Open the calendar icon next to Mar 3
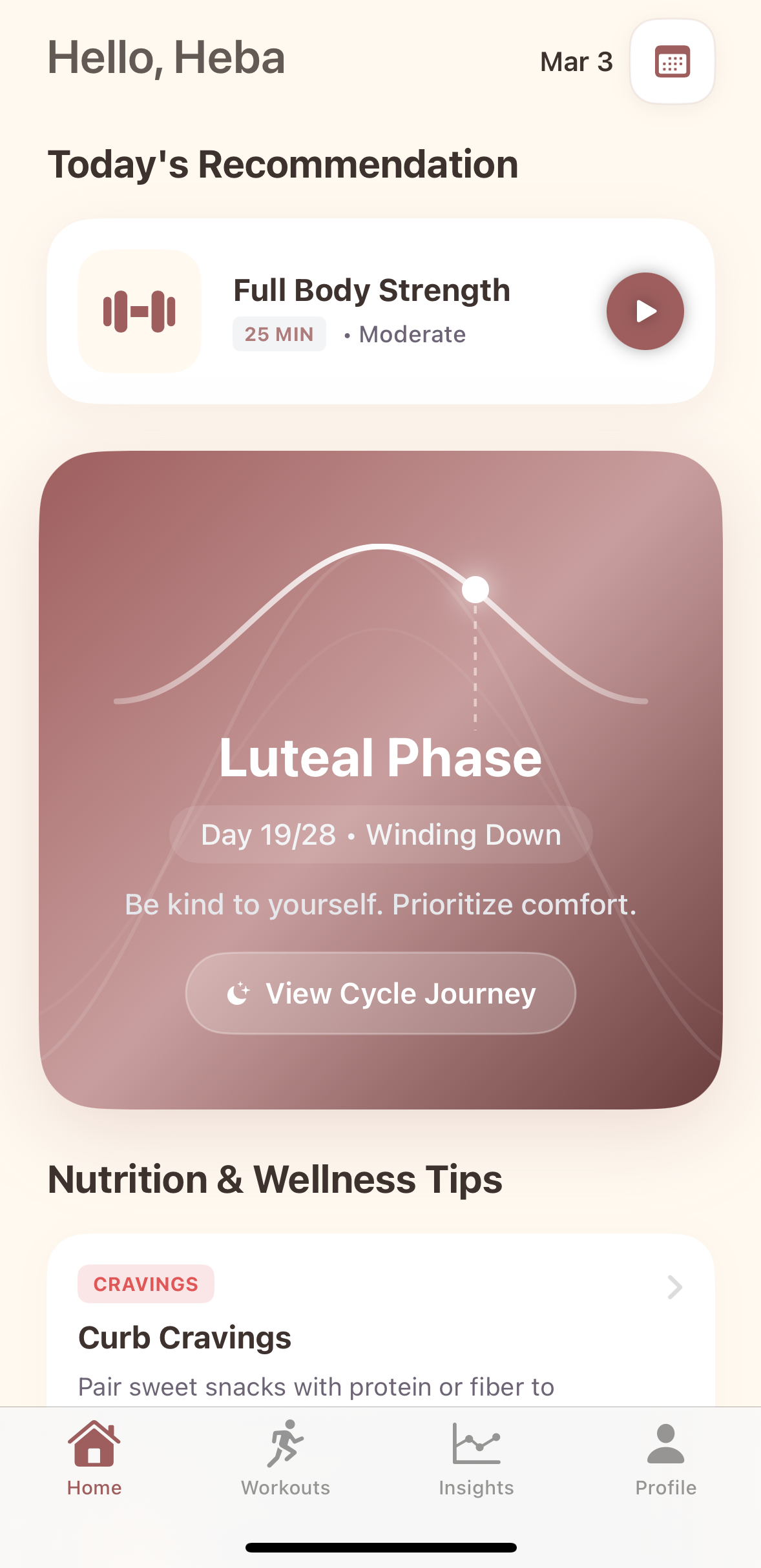The height and width of the screenshot is (1568, 761). pyautogui.click(x=672, y=62)
